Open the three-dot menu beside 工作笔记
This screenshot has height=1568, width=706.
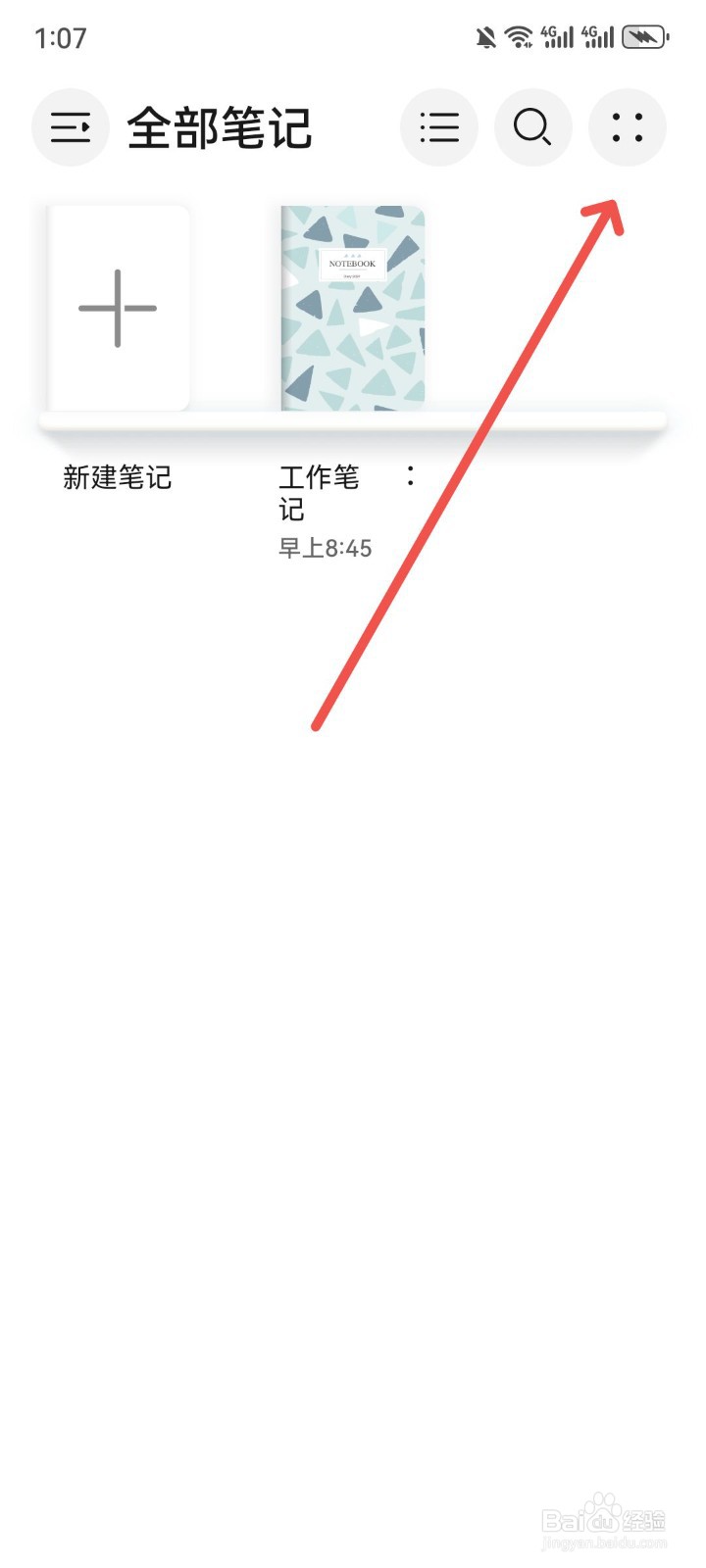410,477
